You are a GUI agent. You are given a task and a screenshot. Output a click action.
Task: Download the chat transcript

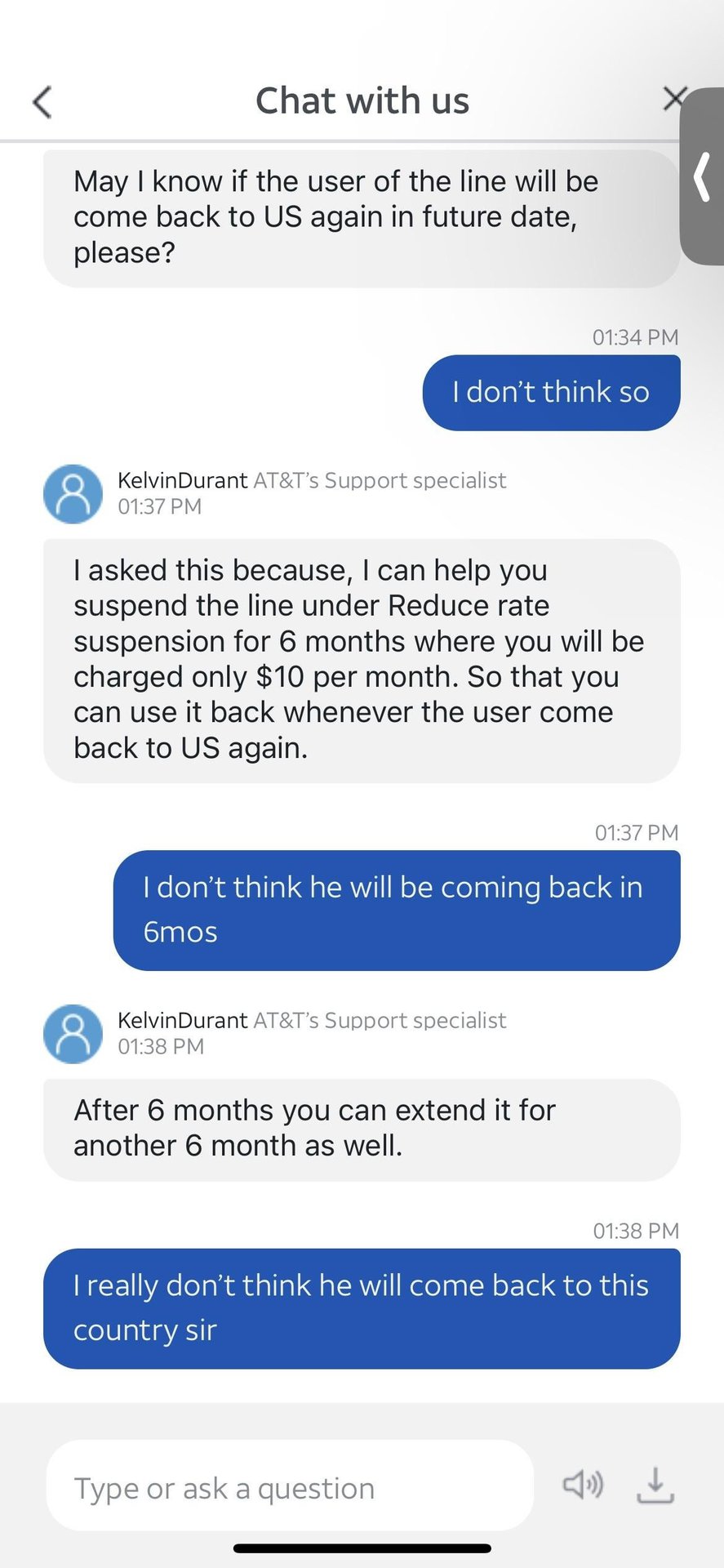coord(655,1486)
